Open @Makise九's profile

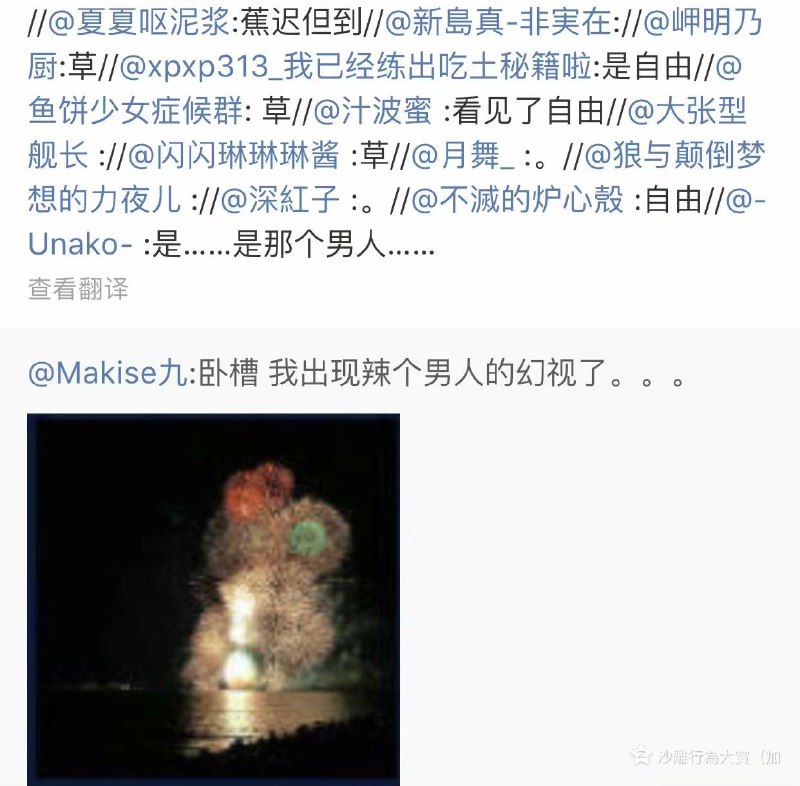(x=106, y=374)
